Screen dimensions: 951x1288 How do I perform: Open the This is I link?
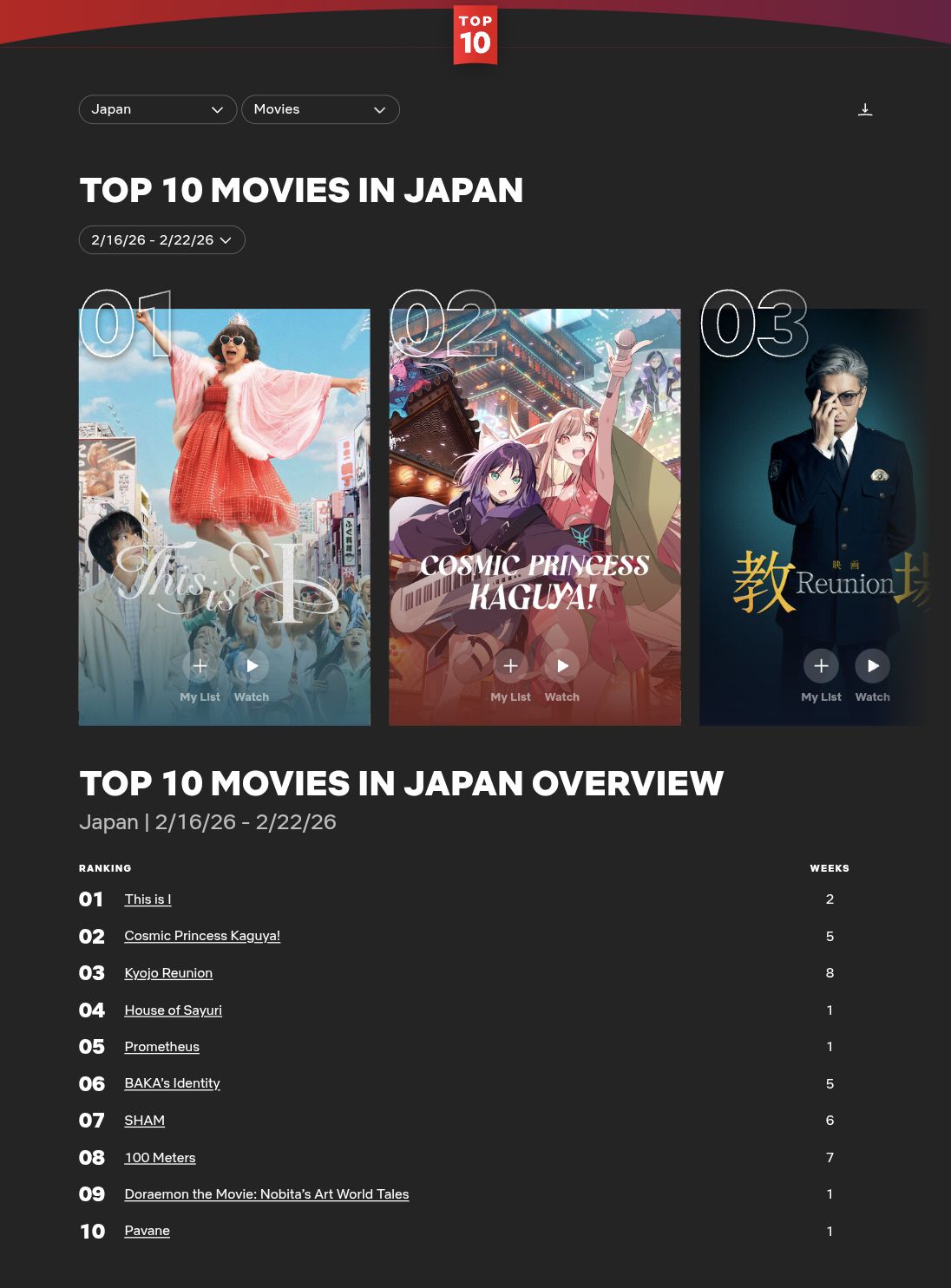tap(148, 899)
